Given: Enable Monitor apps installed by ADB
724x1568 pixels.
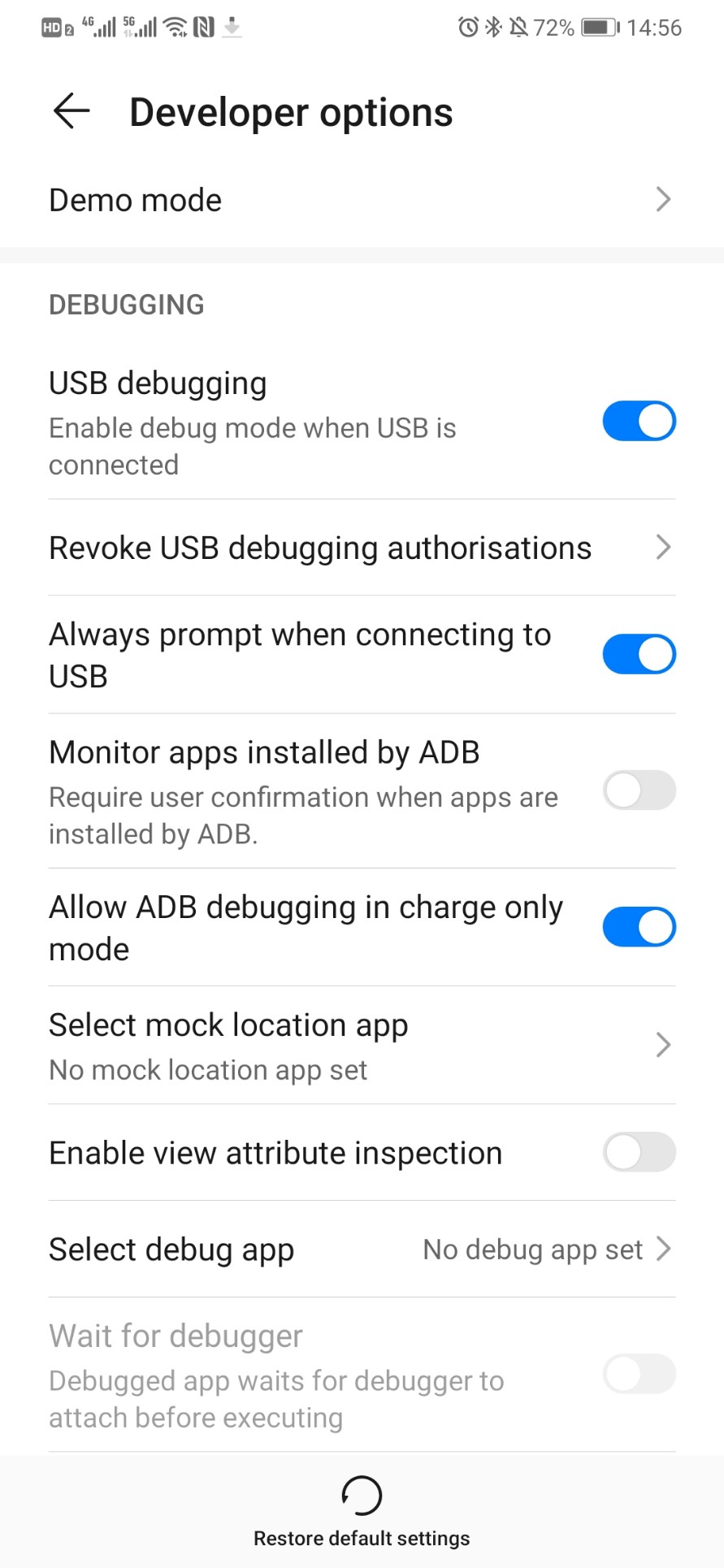Looking at the screenshot, I should 639,790.
